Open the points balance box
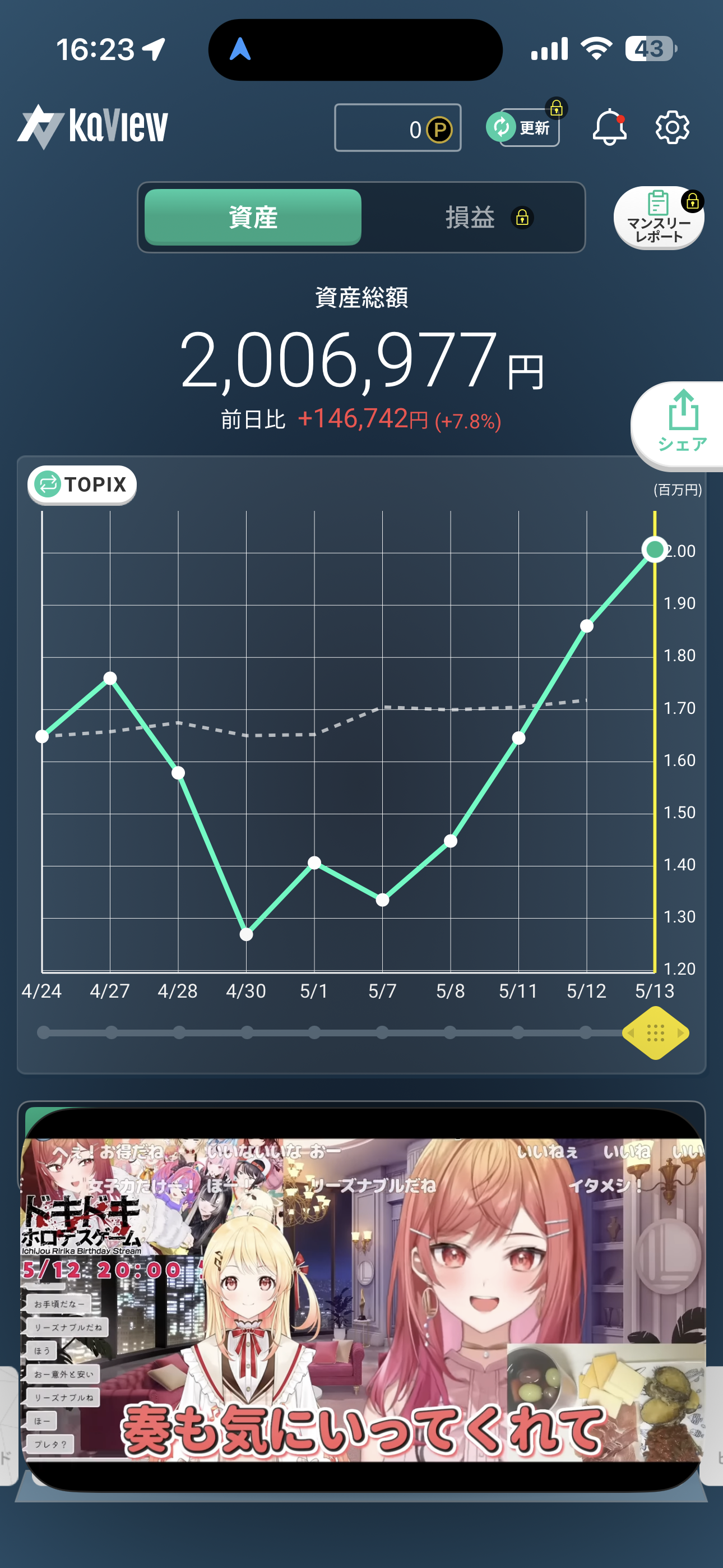 (x=397, y=128)
